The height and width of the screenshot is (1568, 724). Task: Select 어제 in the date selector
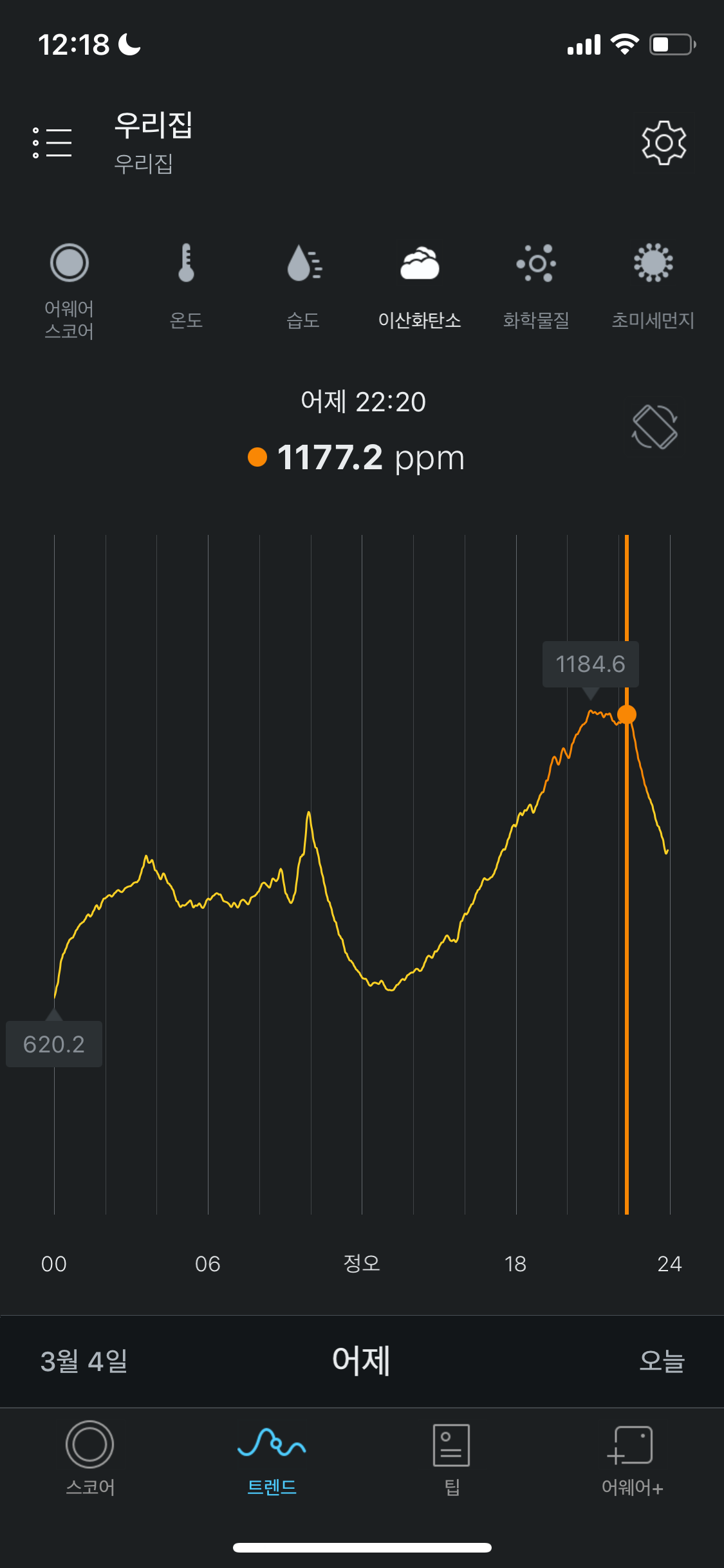[x=361, y=1361]
